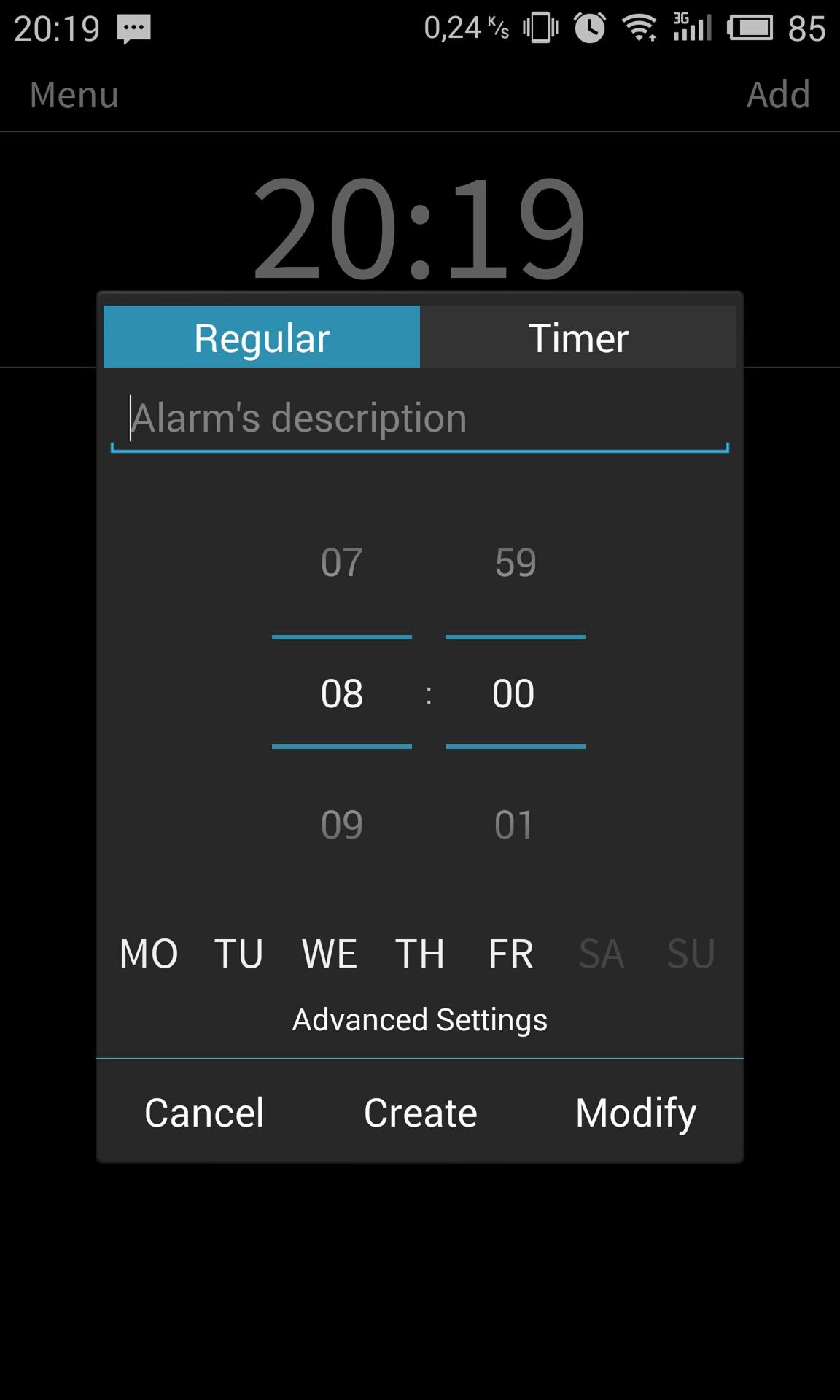Select the Regular alarm tab
Image resolution: width=840 pixels, height=1400 pixels.
point(262,338)
